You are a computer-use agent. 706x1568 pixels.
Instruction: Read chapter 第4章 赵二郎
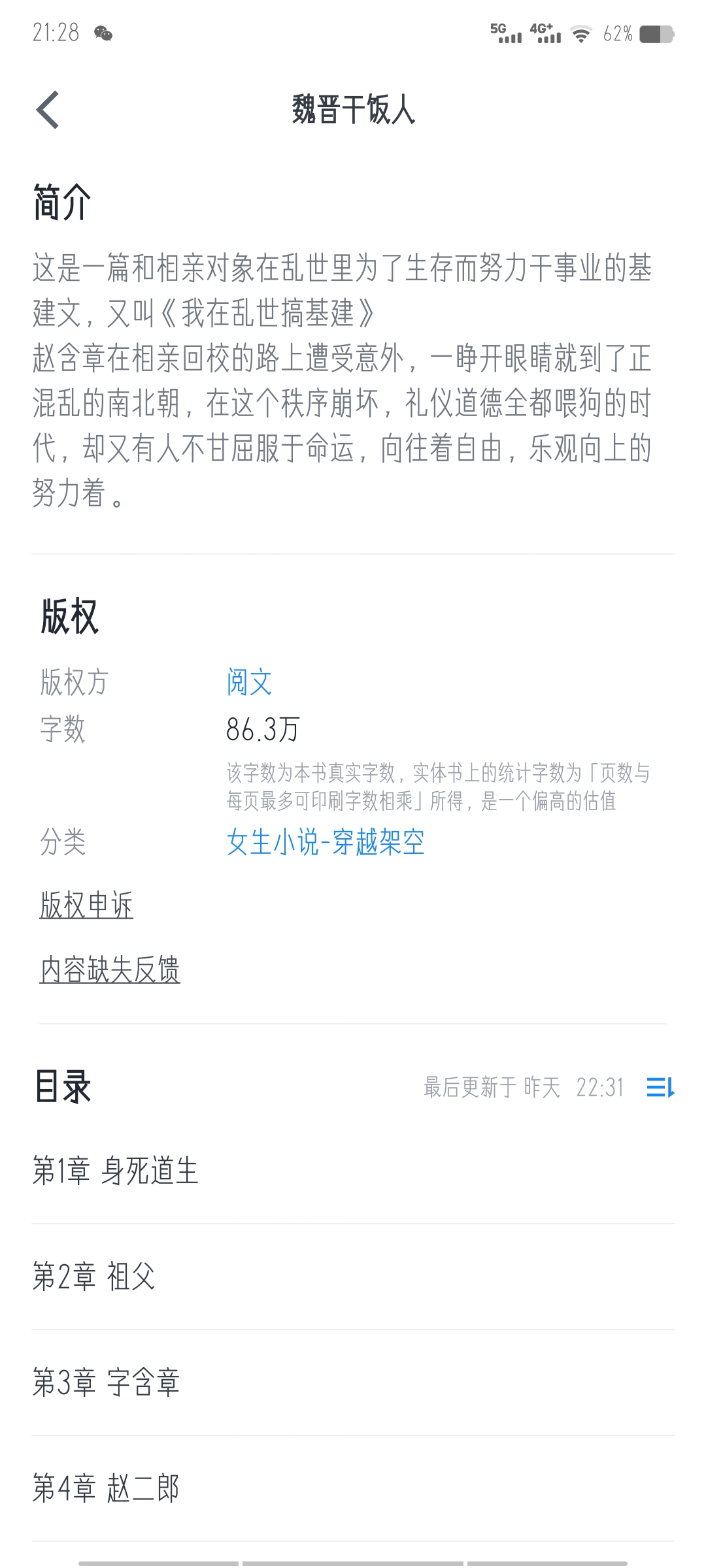353,1488
